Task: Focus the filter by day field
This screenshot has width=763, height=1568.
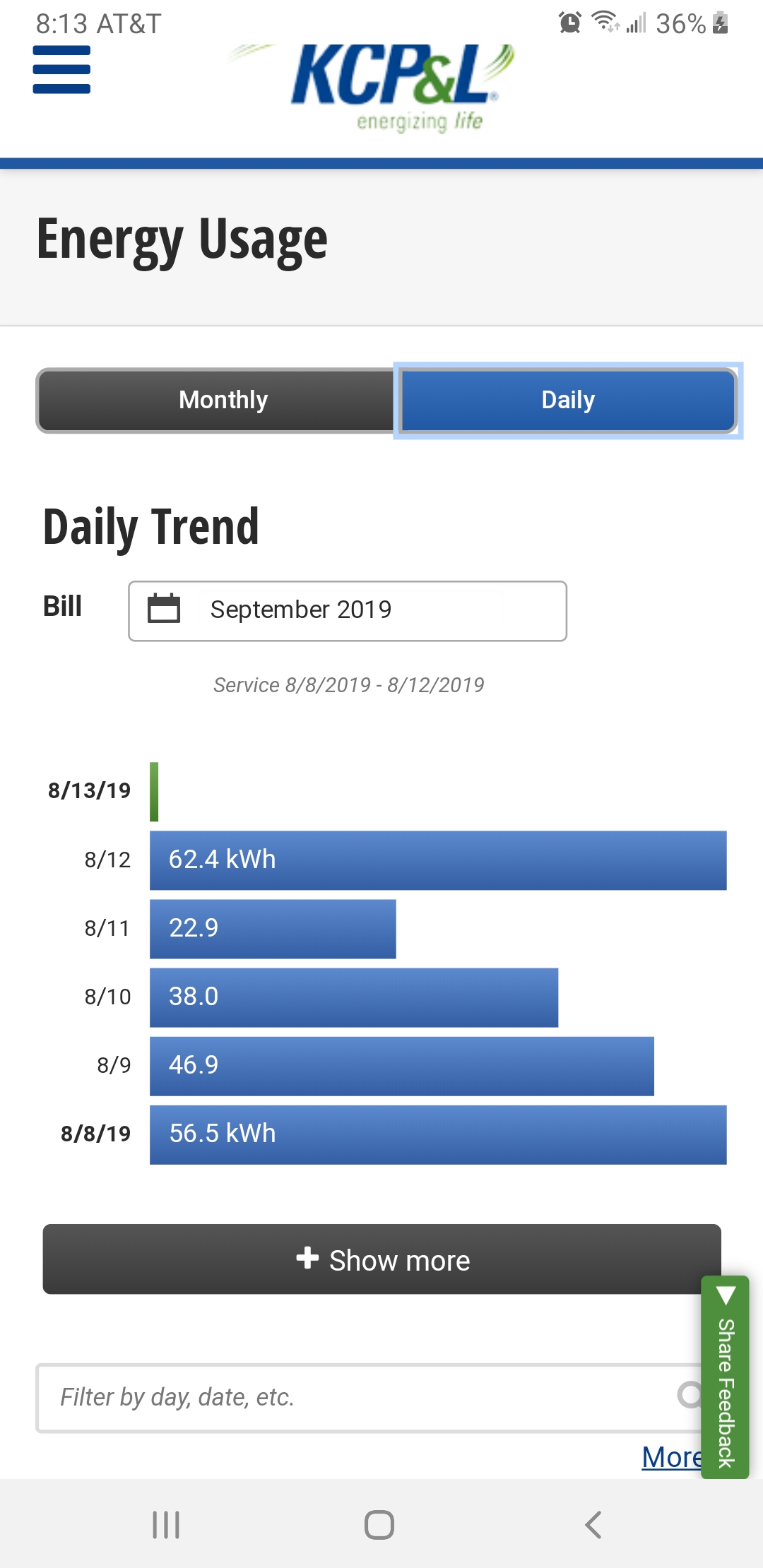Action: [353, 1397]
